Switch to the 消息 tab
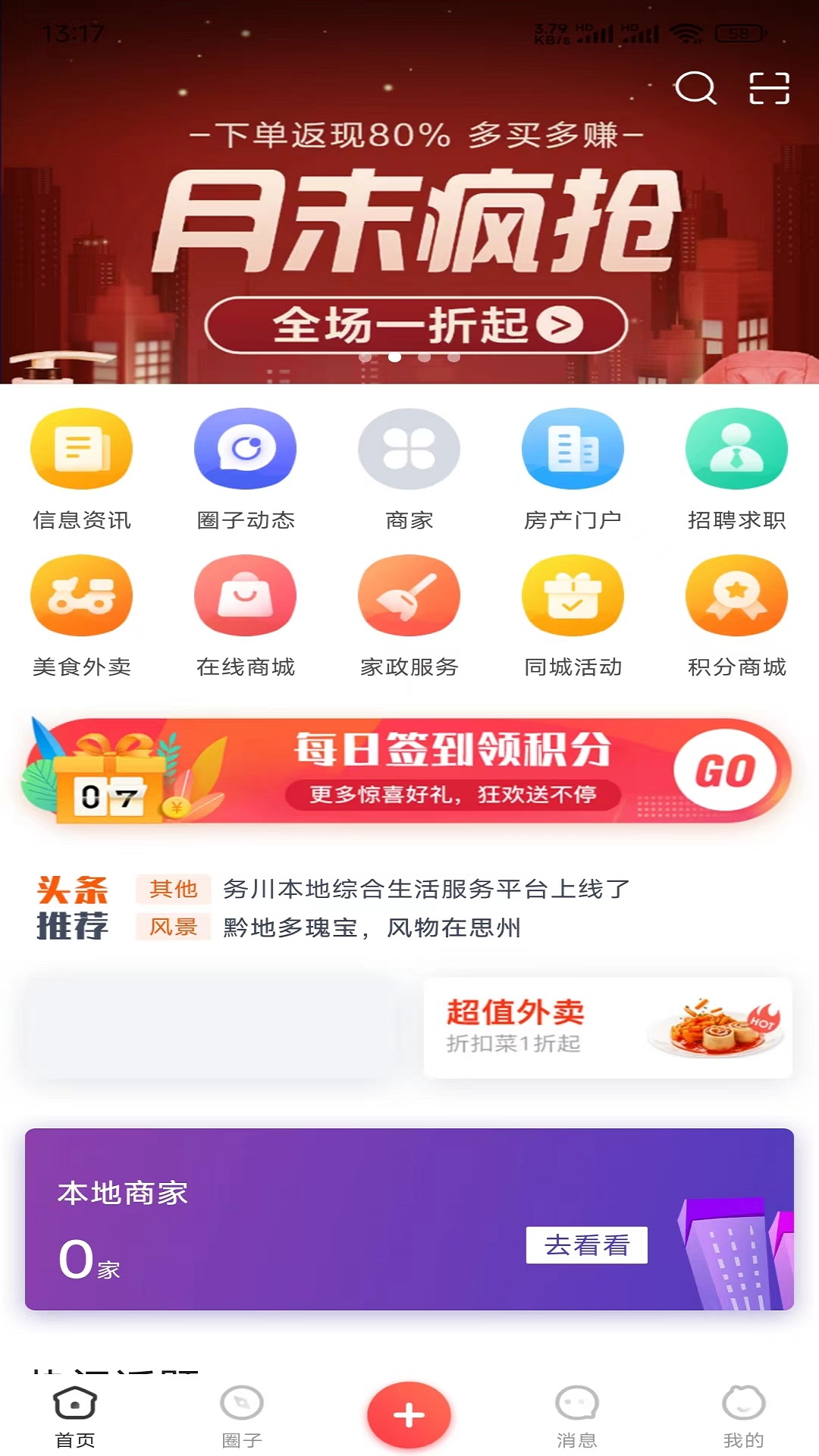 tap(576, 1415)
